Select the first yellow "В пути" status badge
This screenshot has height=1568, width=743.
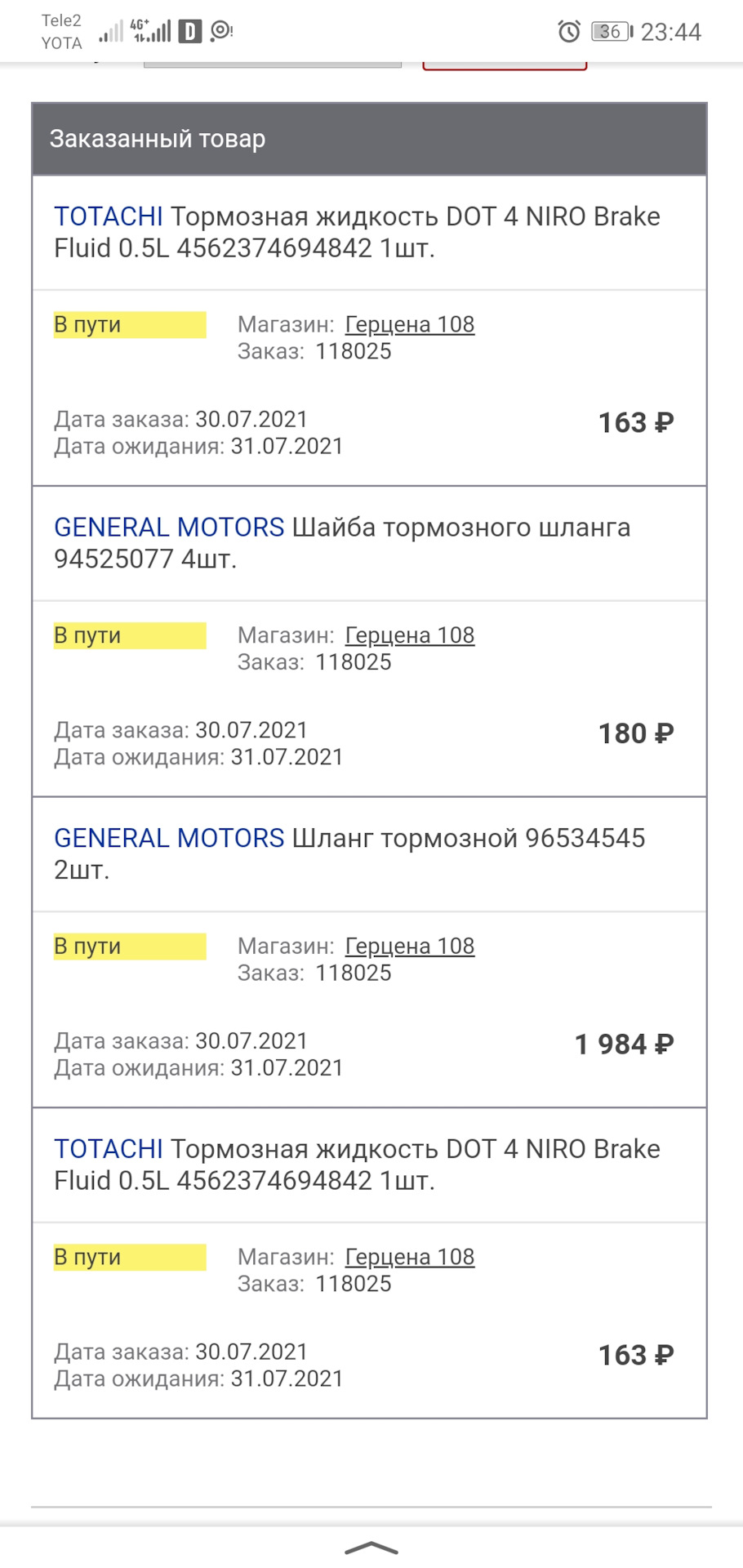click(x=129, y=324)
